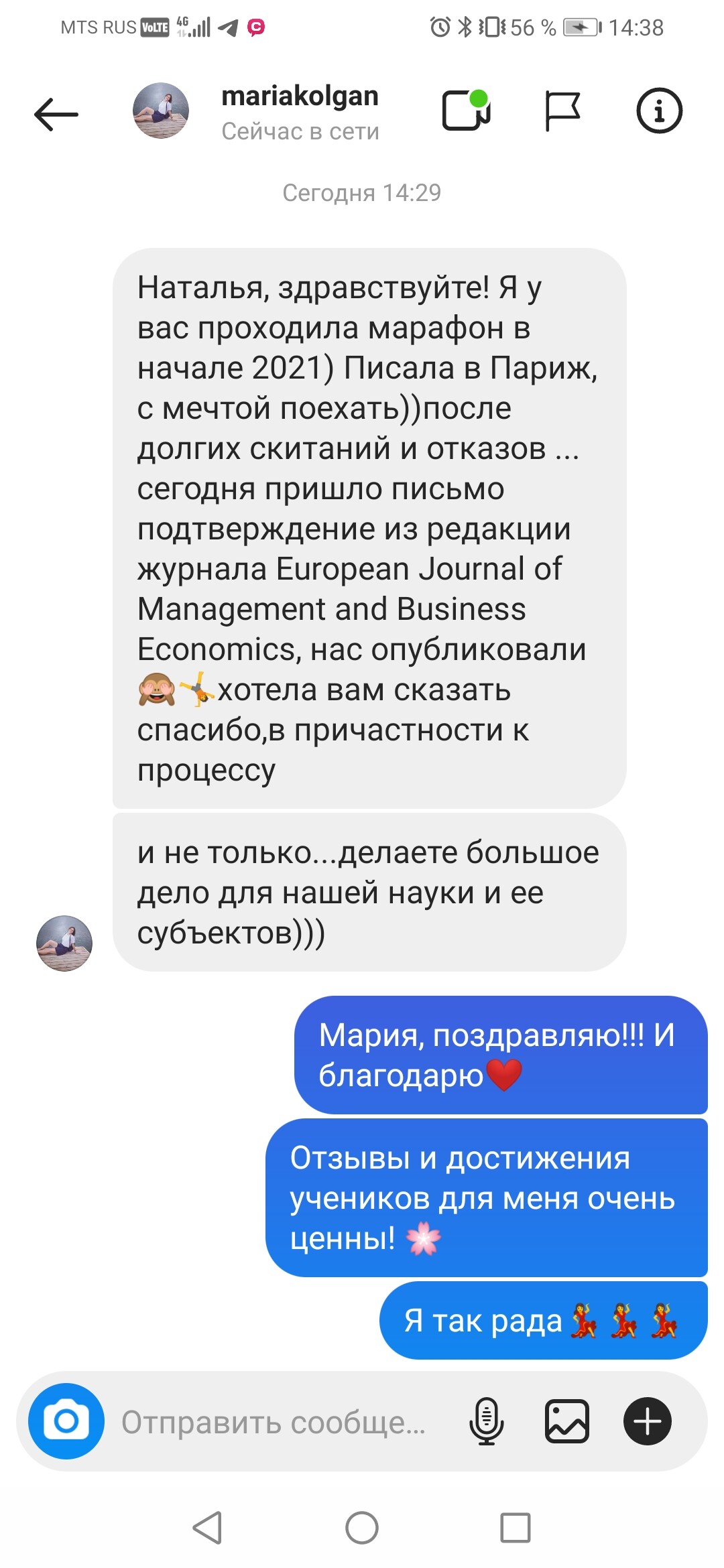Tap mariakolgan's avatar beside her message

point(64,943)
